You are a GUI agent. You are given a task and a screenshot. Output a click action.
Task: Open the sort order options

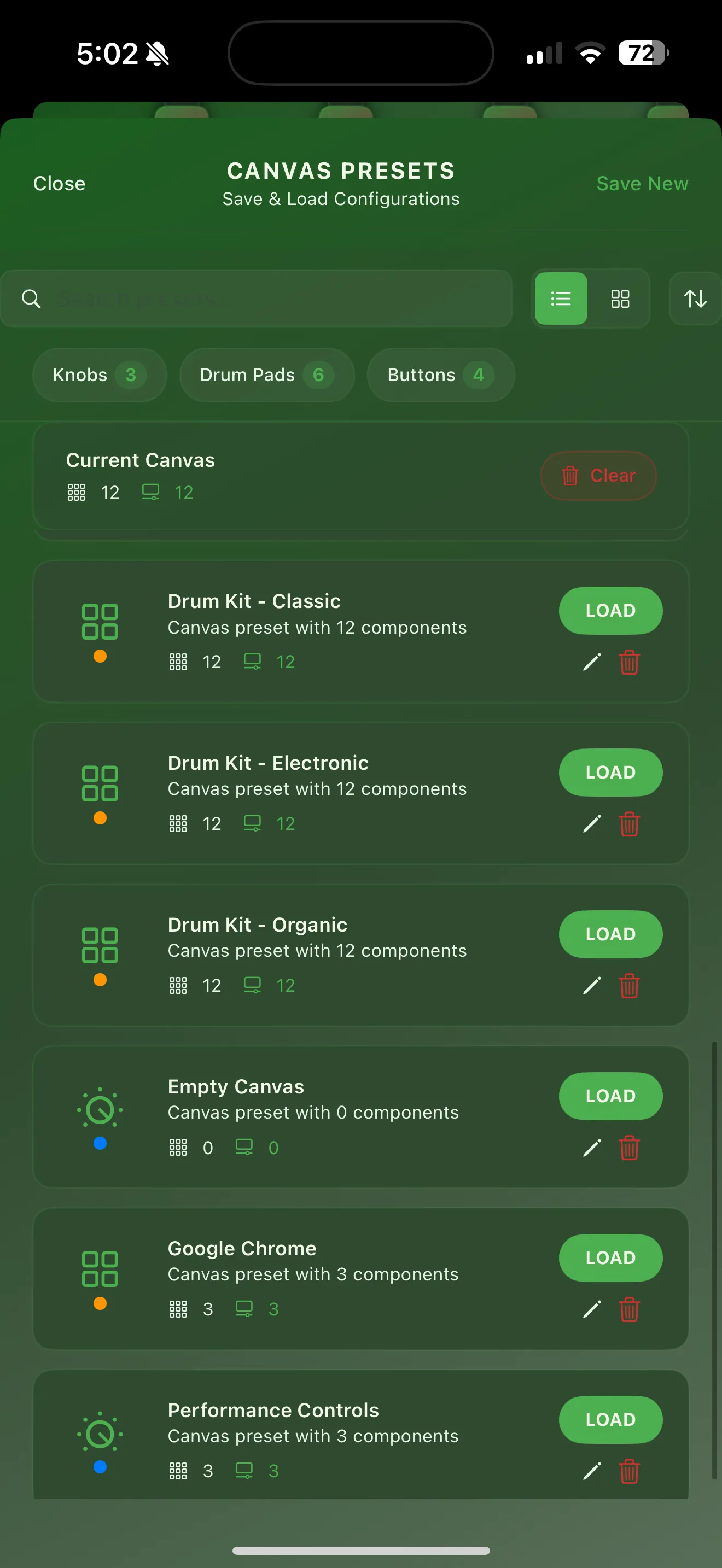point(695,299)
